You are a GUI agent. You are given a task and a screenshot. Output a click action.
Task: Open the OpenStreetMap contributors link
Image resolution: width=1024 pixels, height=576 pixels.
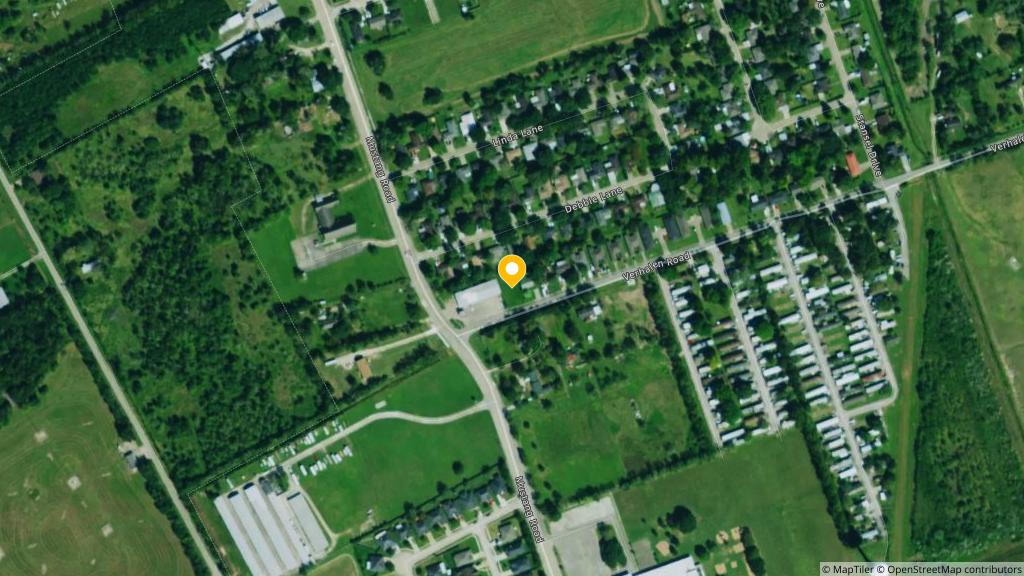(951, 569)
